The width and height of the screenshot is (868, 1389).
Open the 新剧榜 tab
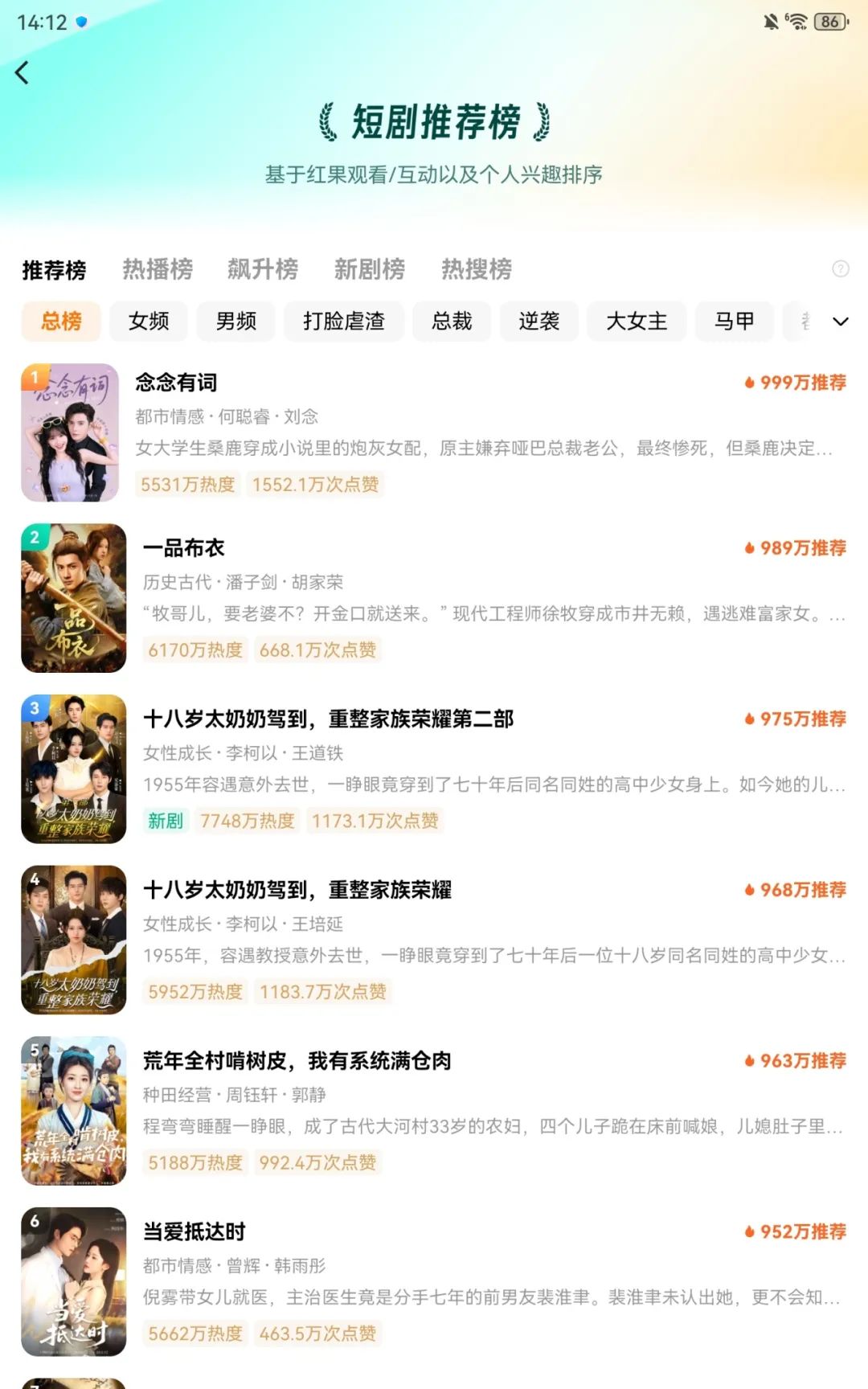click(x=370, y=269)
